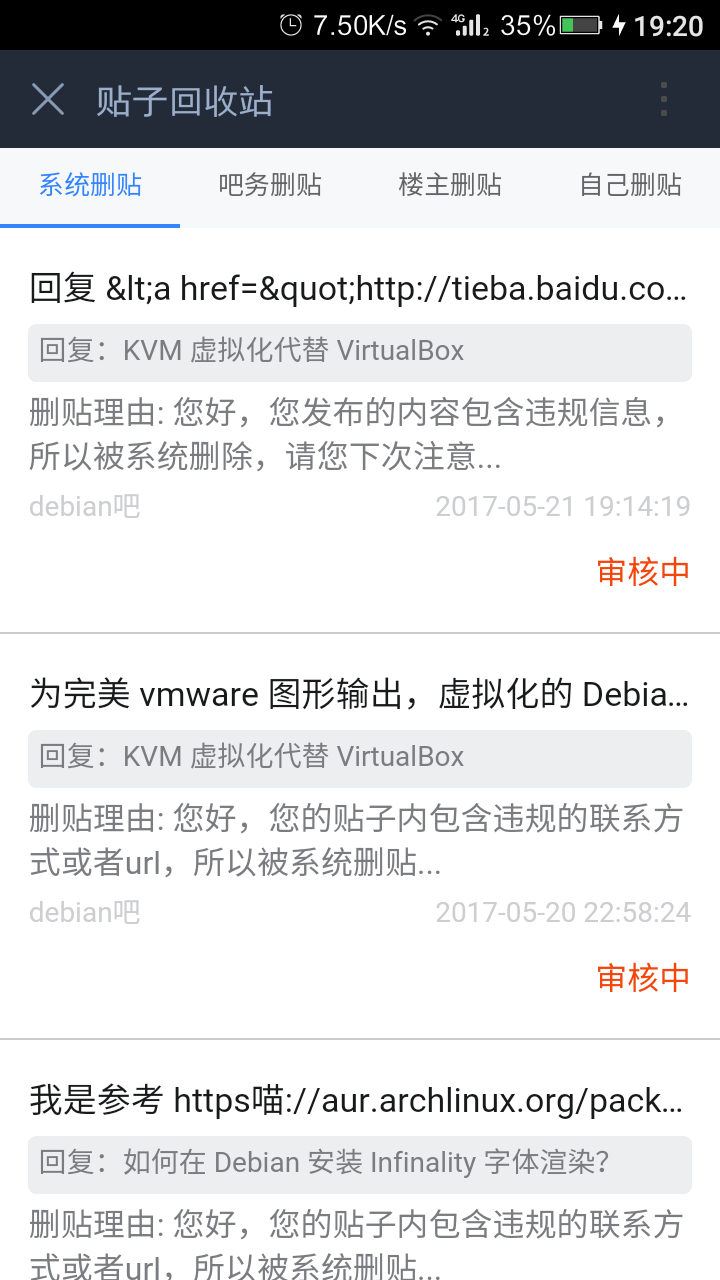Switch to the 吧务删贴 tab

pos(270,185)
